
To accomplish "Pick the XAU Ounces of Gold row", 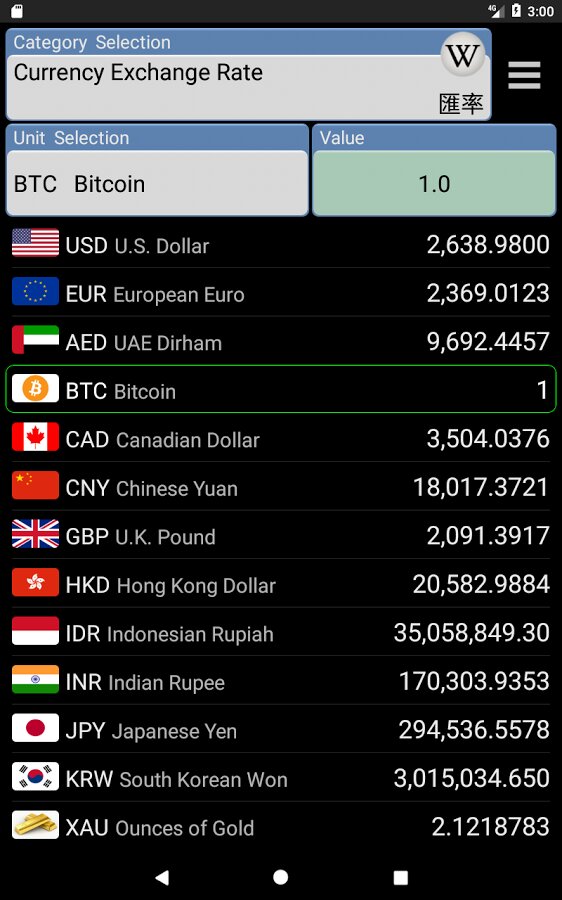I will click(281, 827).
